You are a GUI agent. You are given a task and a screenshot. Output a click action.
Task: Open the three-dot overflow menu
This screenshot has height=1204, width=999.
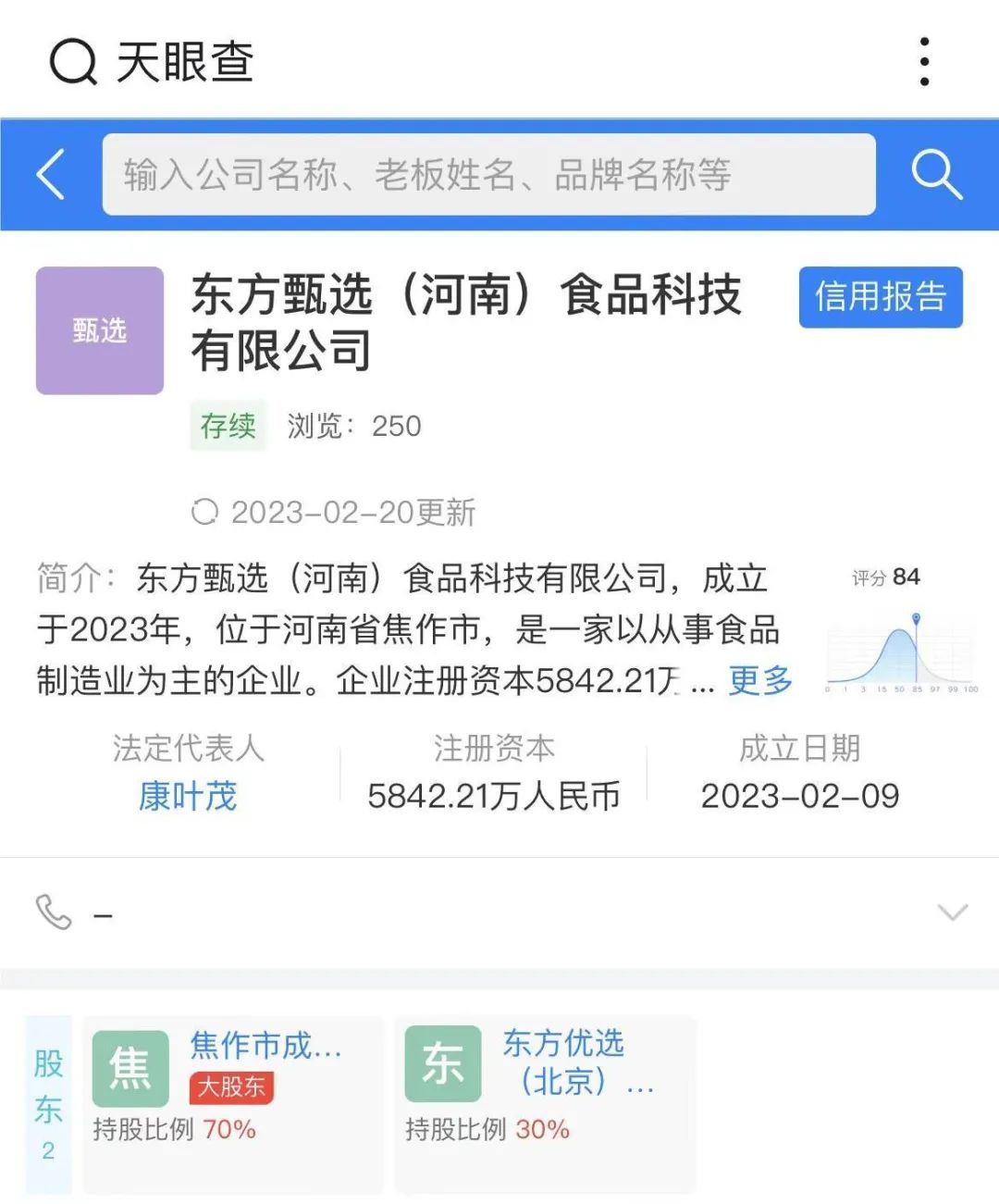[x=924, y=61]
